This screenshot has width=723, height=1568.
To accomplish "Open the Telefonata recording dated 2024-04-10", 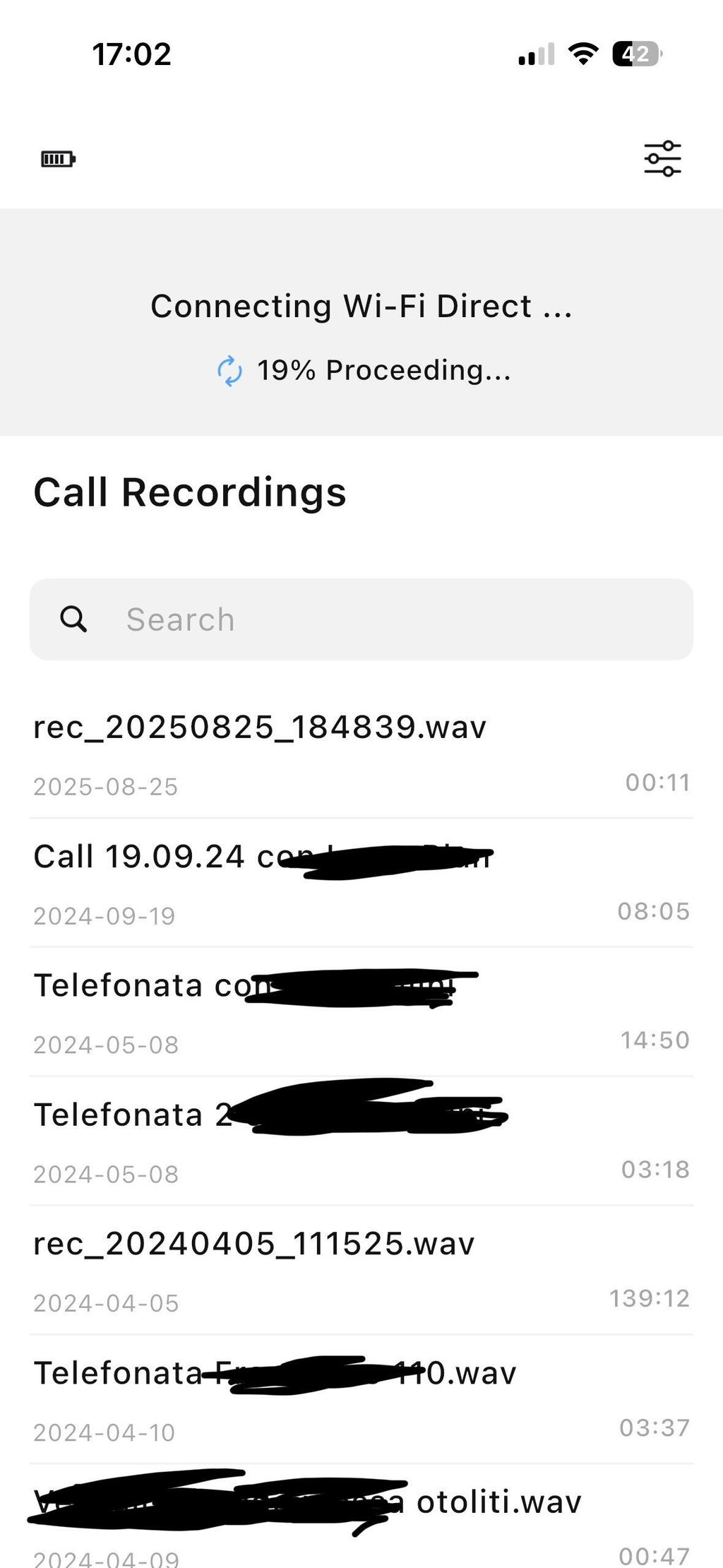I will 361,1400.
